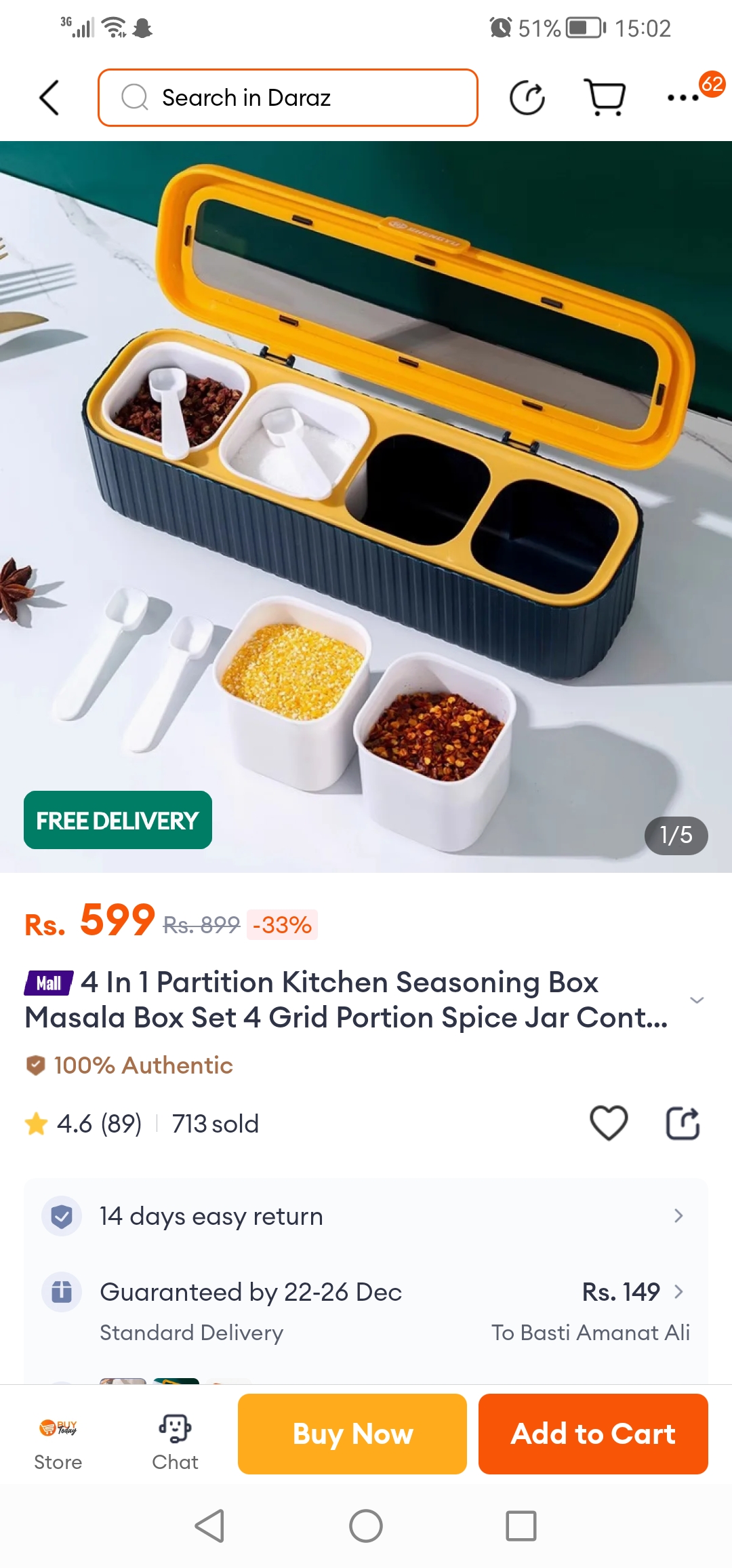This screenshot has height=1568, width=732.
Task: Open 14 days easy return details
Action: point(366,1216)
